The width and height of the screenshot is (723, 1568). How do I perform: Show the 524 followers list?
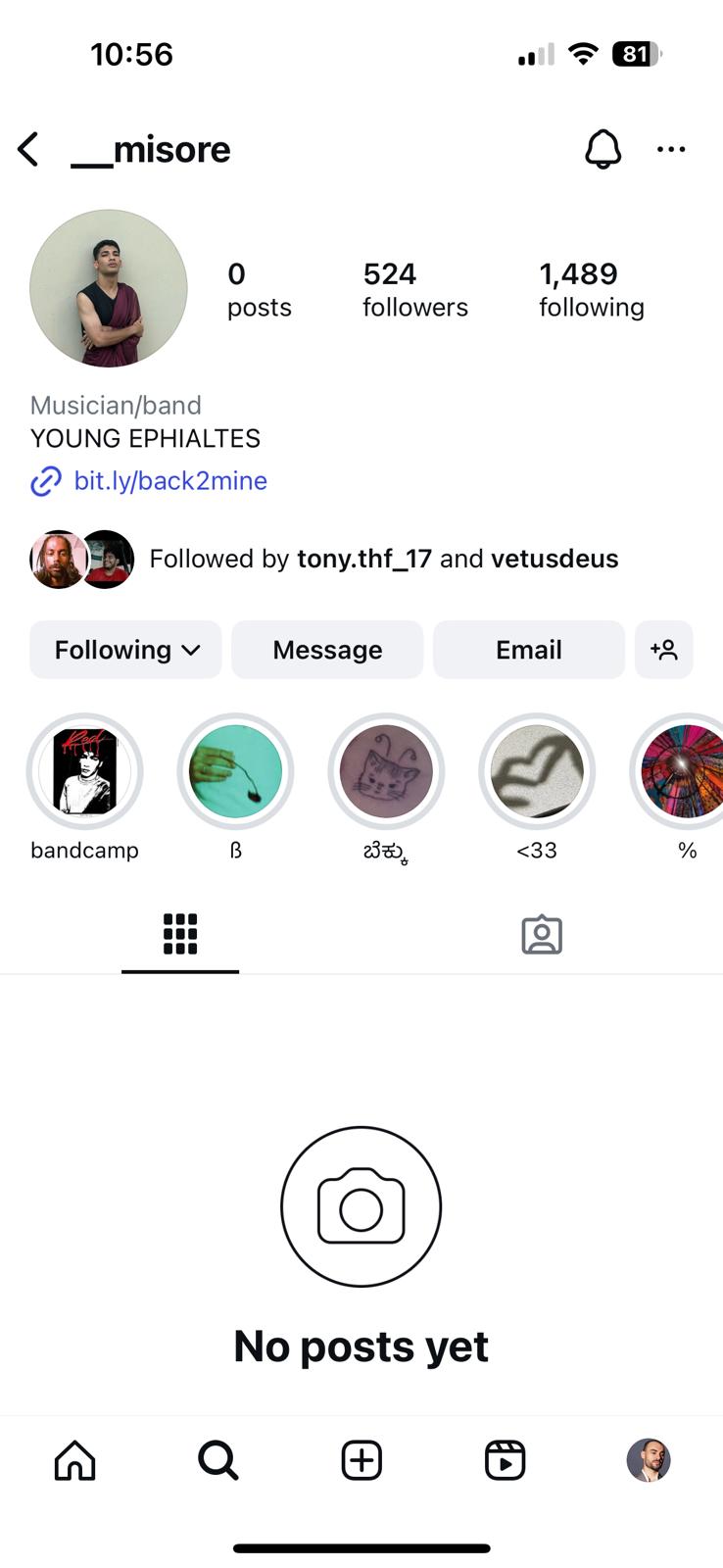click(x=414, y=289)
